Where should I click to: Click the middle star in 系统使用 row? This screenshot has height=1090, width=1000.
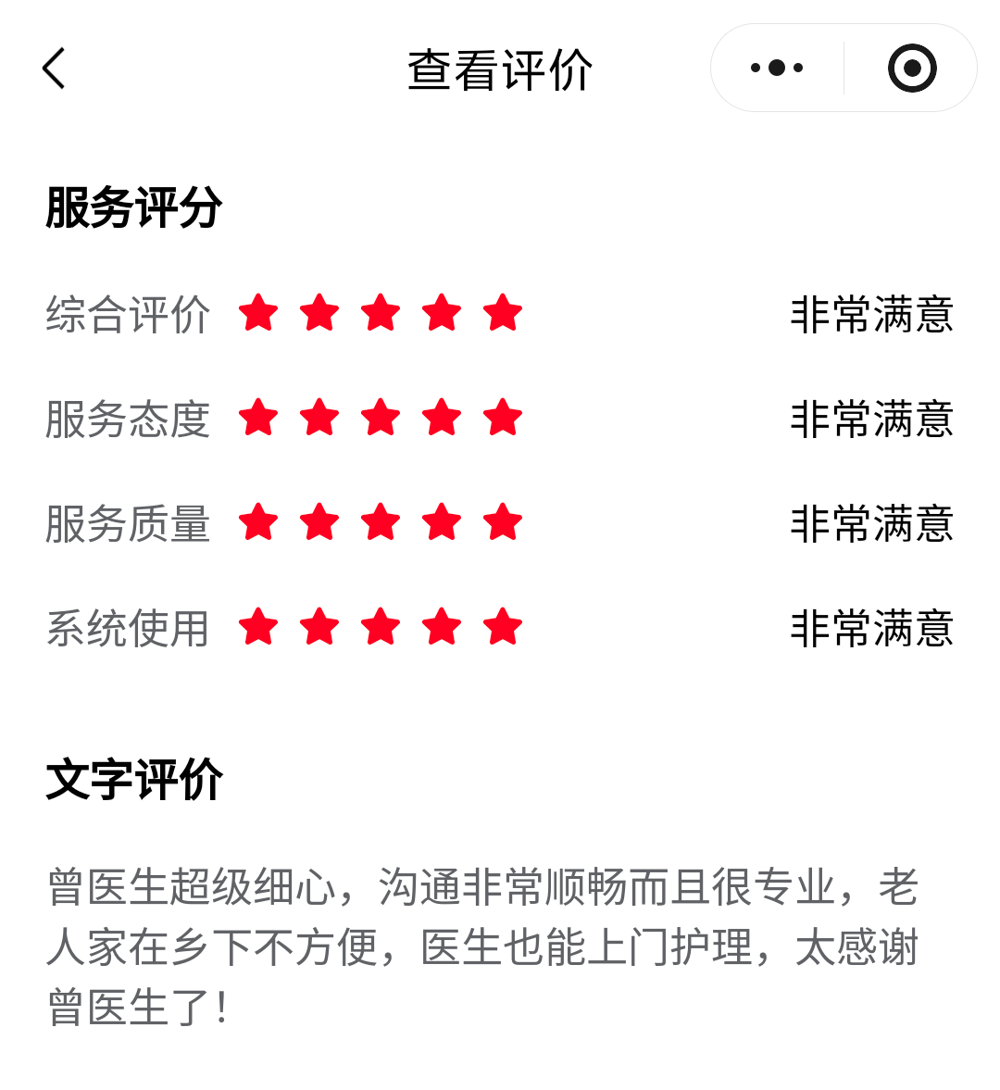coord(380,626)
